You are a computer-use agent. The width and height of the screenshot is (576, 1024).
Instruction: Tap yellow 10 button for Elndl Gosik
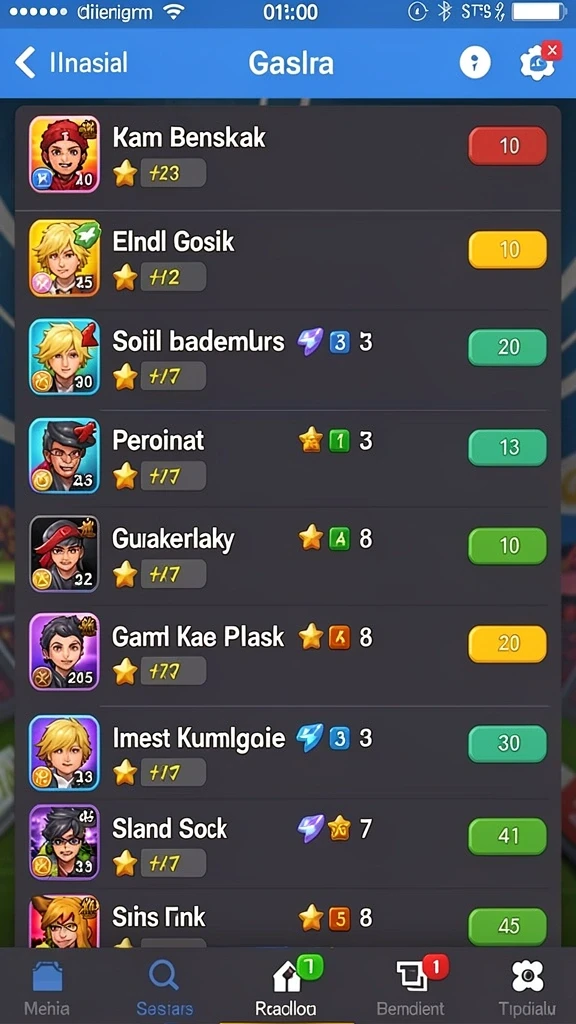point(507,249)
